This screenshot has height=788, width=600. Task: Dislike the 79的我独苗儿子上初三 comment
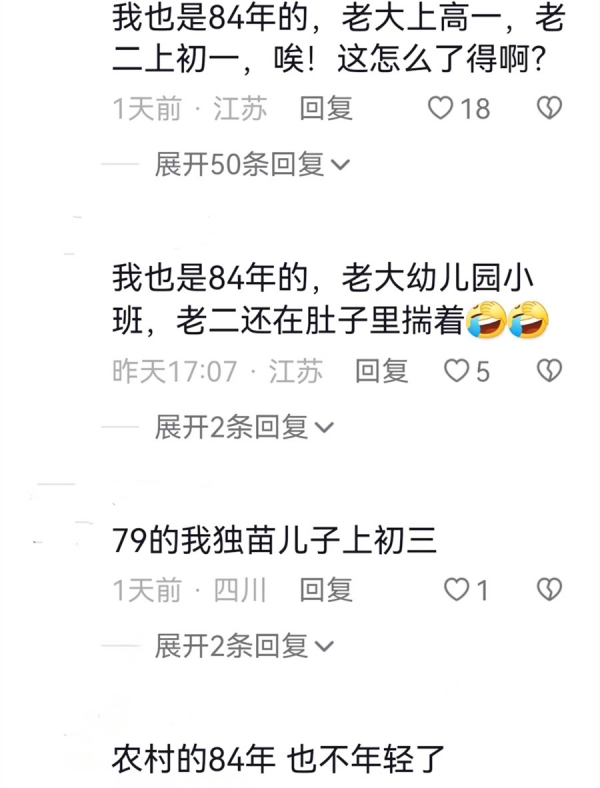pyautogui.click(x=549, y=590)
